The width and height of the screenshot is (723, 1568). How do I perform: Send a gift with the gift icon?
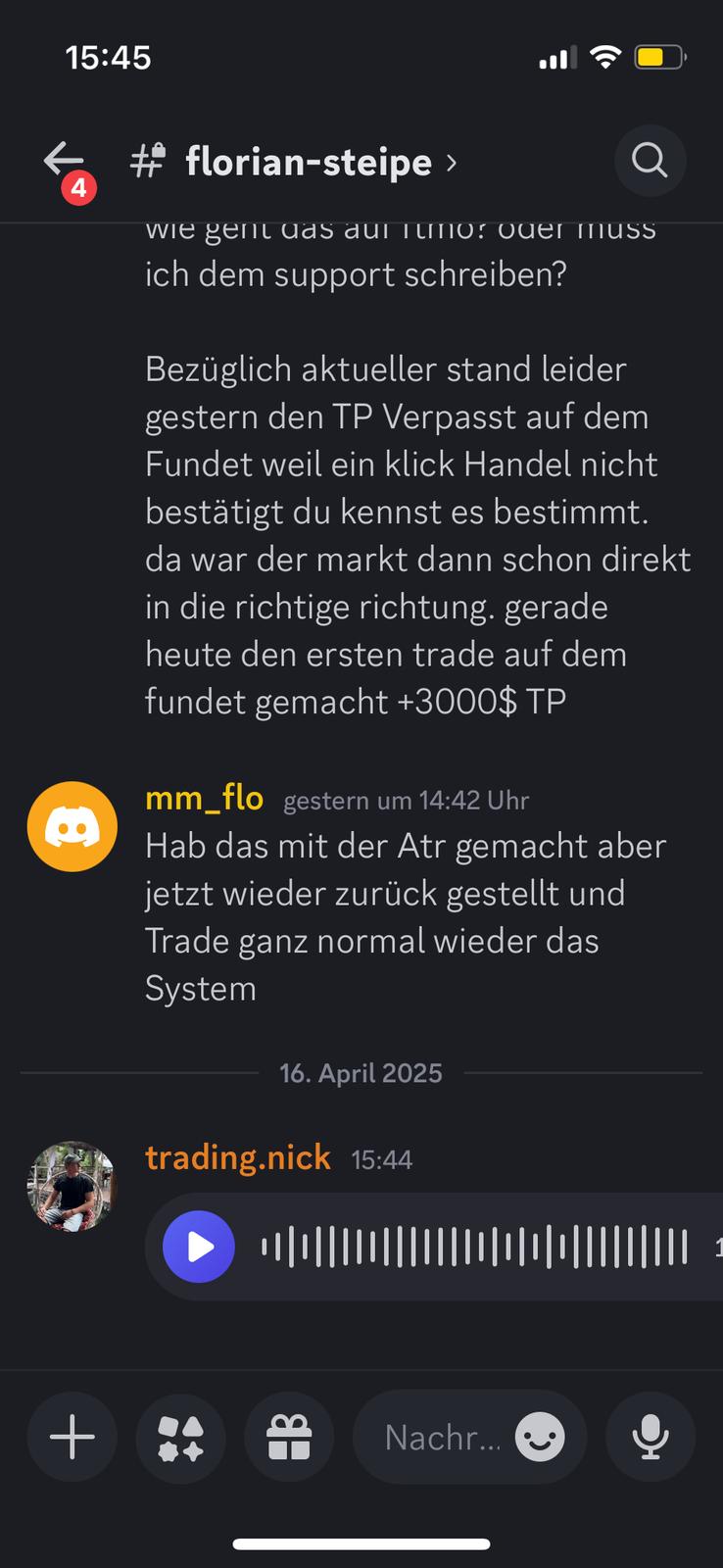pos(289,1438)
